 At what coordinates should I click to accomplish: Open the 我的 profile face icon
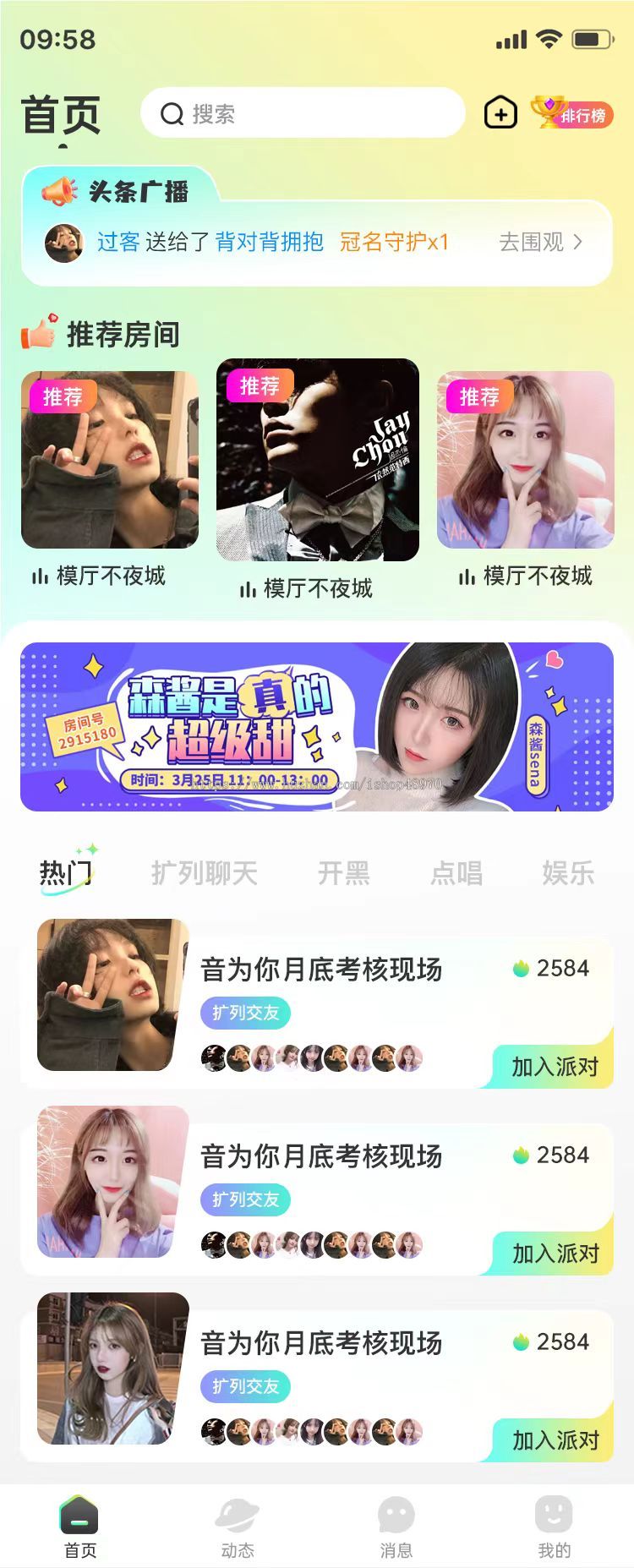[x=554, y=1513]
